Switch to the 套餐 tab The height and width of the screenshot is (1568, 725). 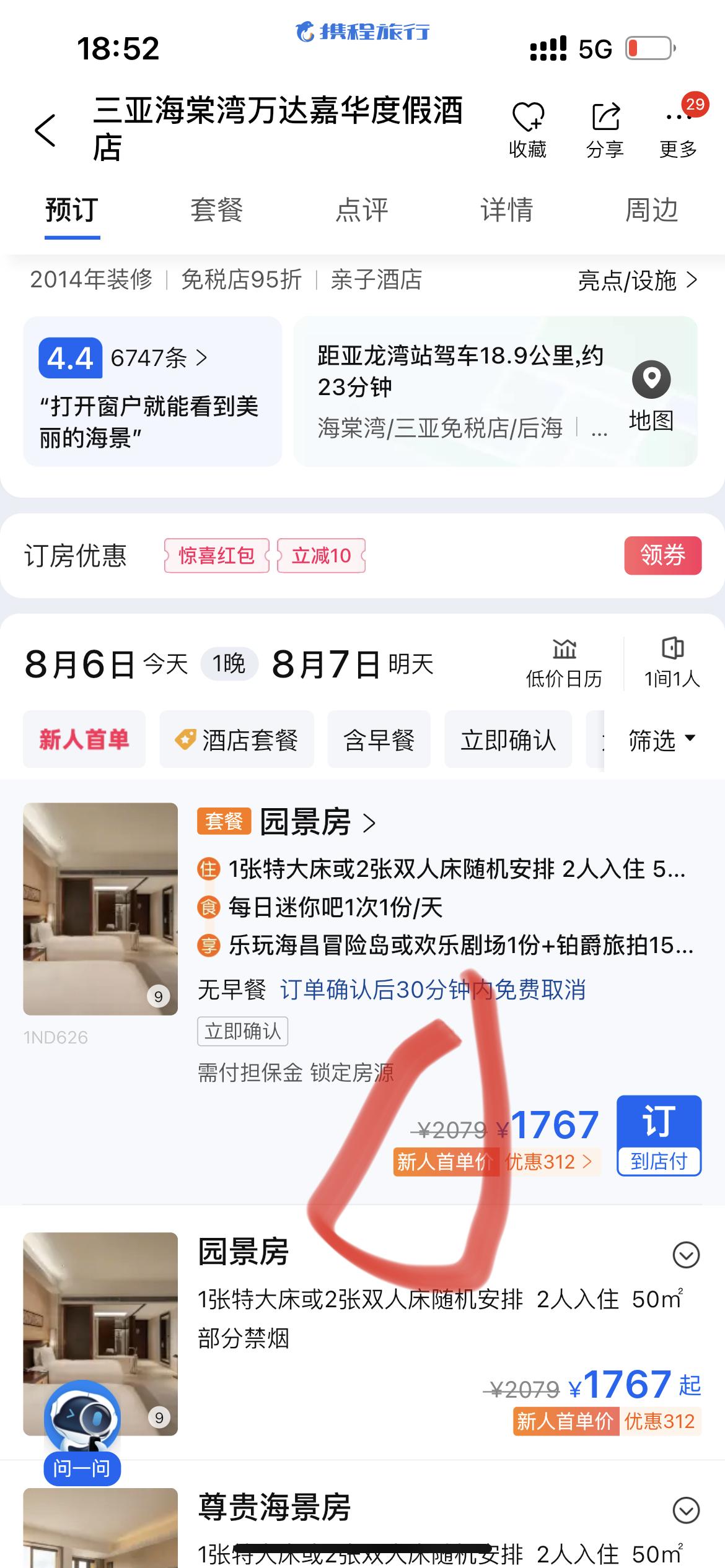216,210
